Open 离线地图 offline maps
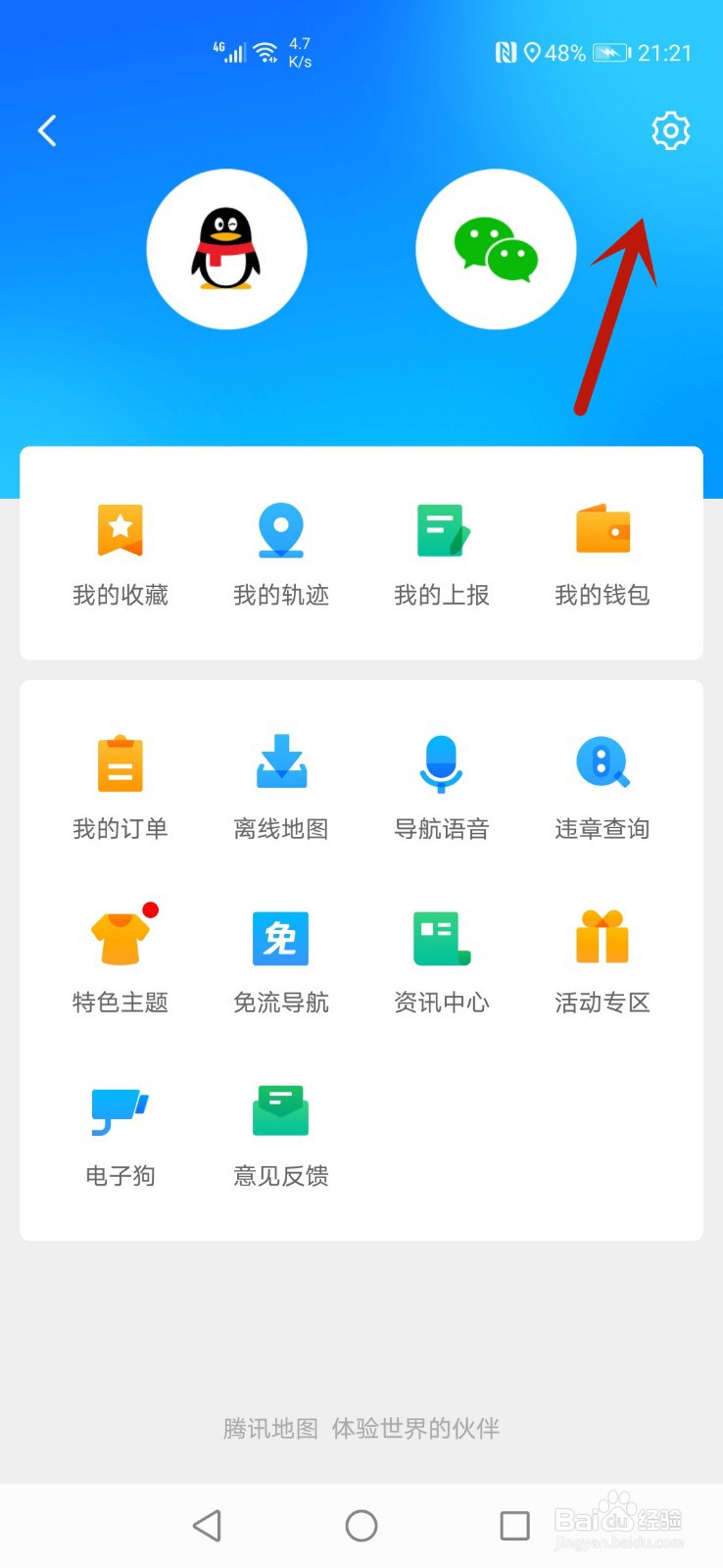This screenshot has height=1568, width=723. (281, 788)
